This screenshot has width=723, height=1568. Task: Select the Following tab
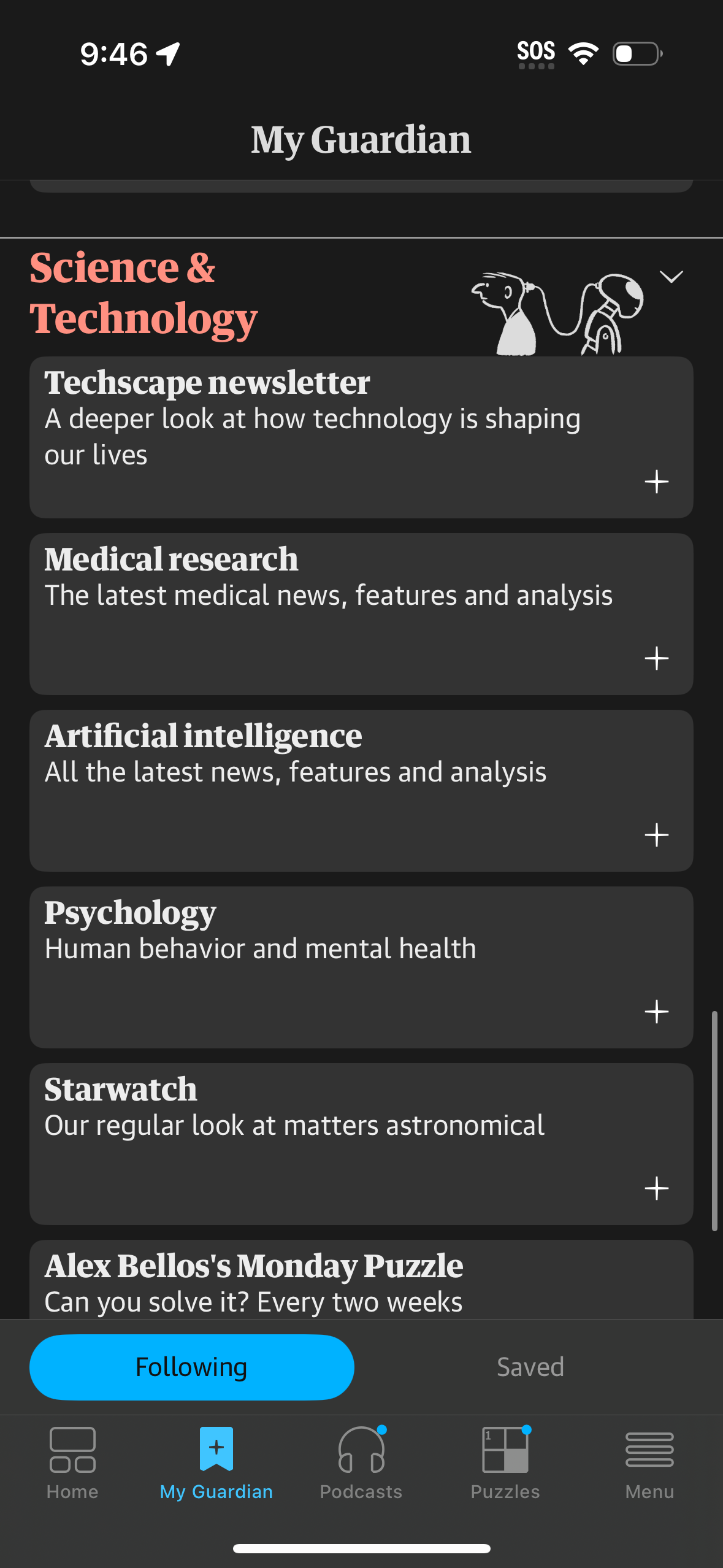[x=192, y=1366]
